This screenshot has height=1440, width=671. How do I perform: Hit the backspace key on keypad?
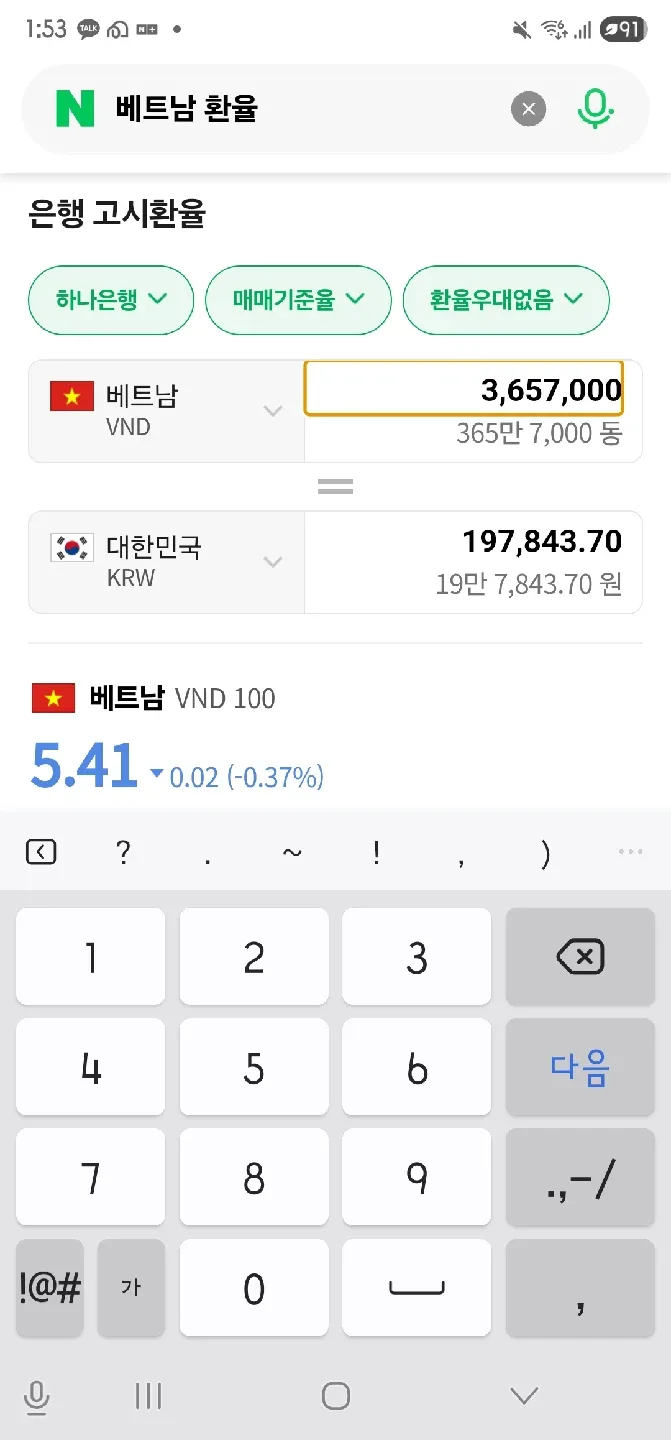point(580,957)
